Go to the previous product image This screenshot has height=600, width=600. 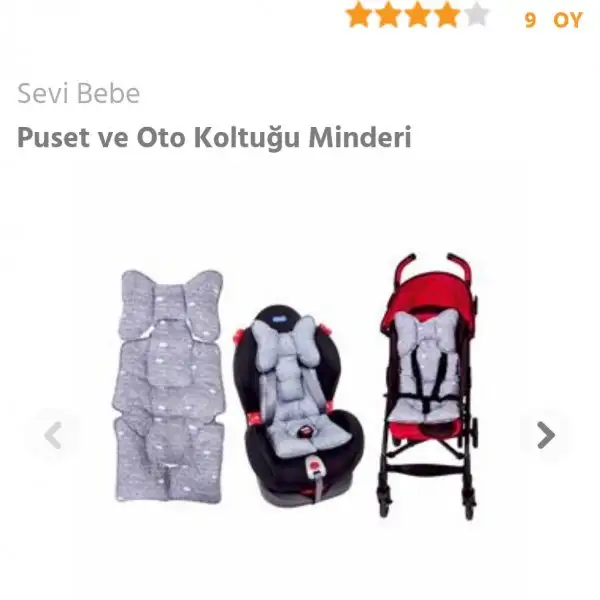tap(54, 435)
